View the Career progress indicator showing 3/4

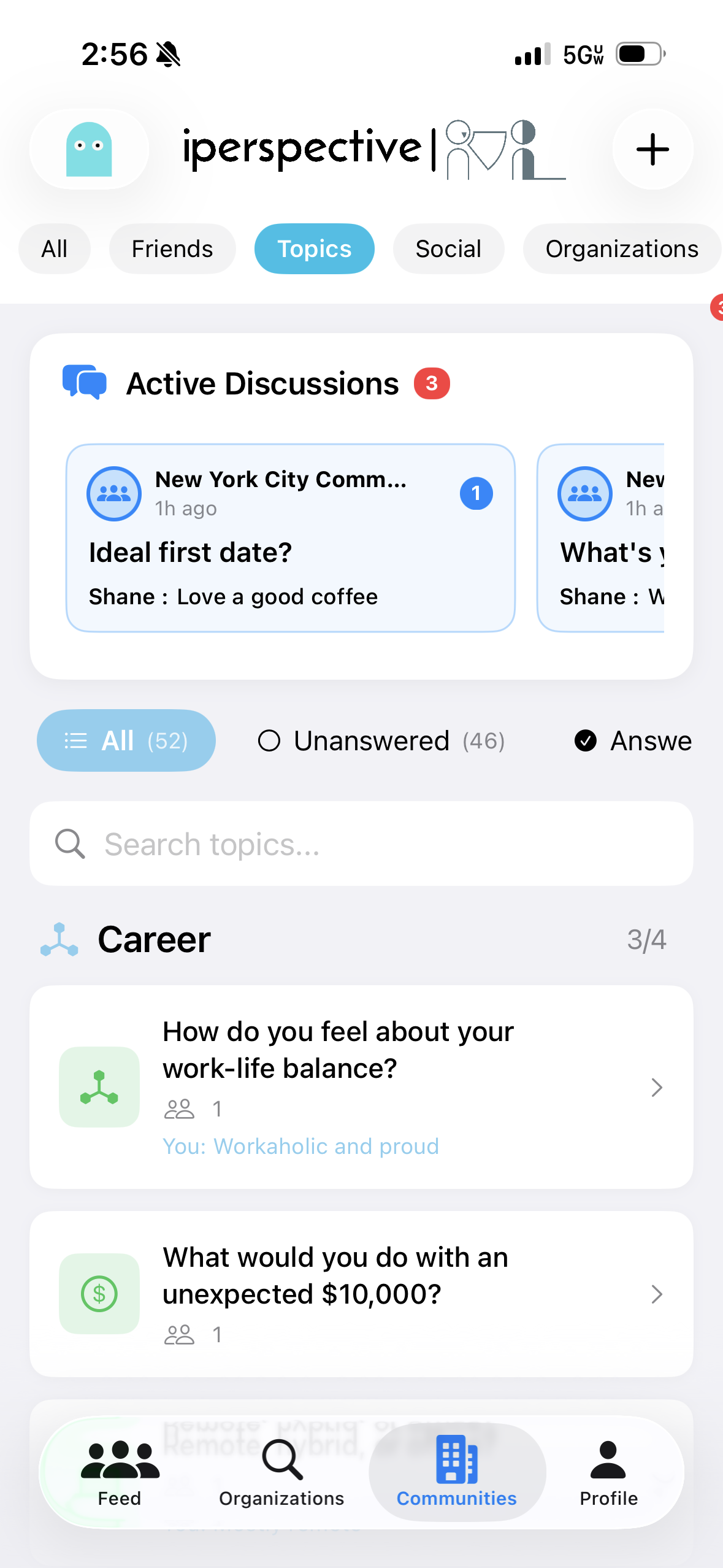[x=647, y=939]
